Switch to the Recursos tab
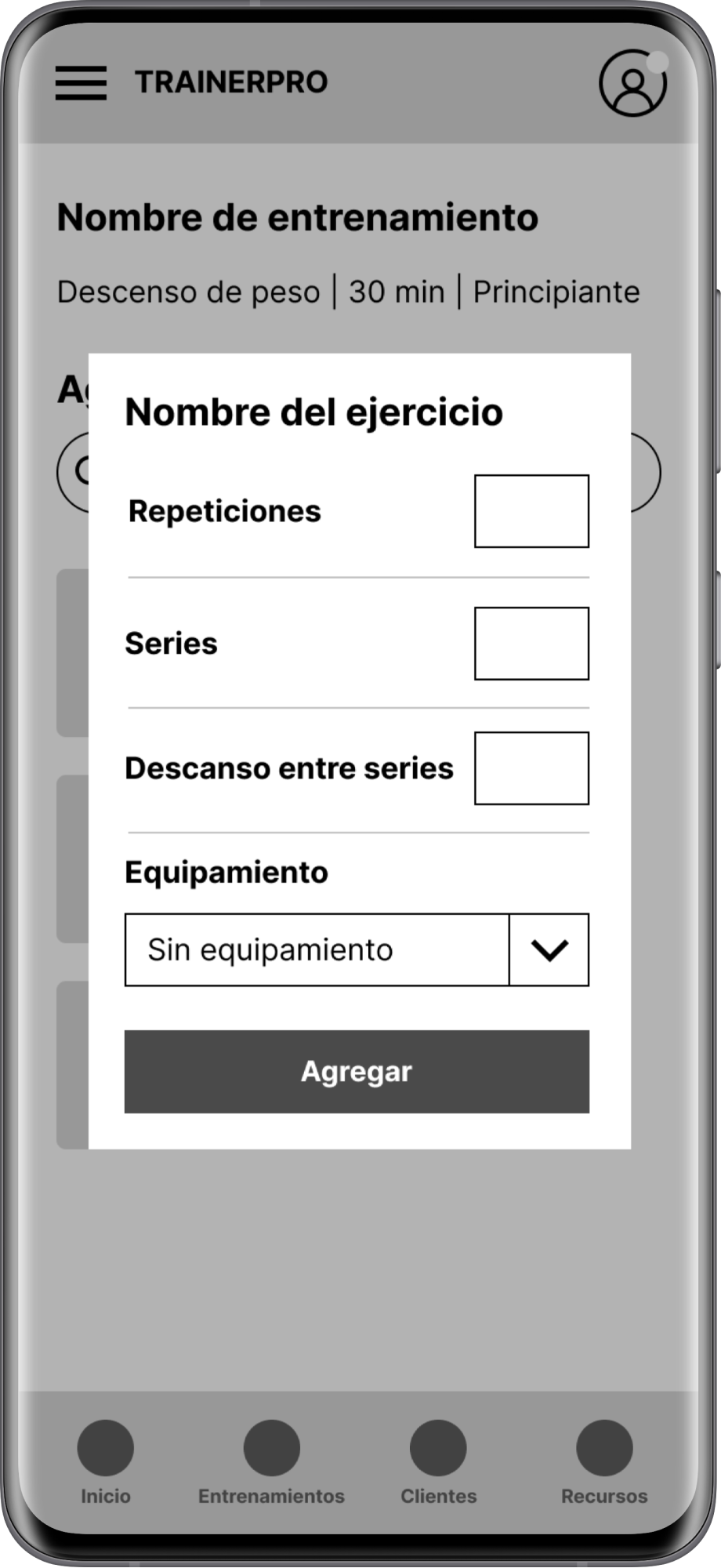721x1568 pixels. tap(604, 1462)
